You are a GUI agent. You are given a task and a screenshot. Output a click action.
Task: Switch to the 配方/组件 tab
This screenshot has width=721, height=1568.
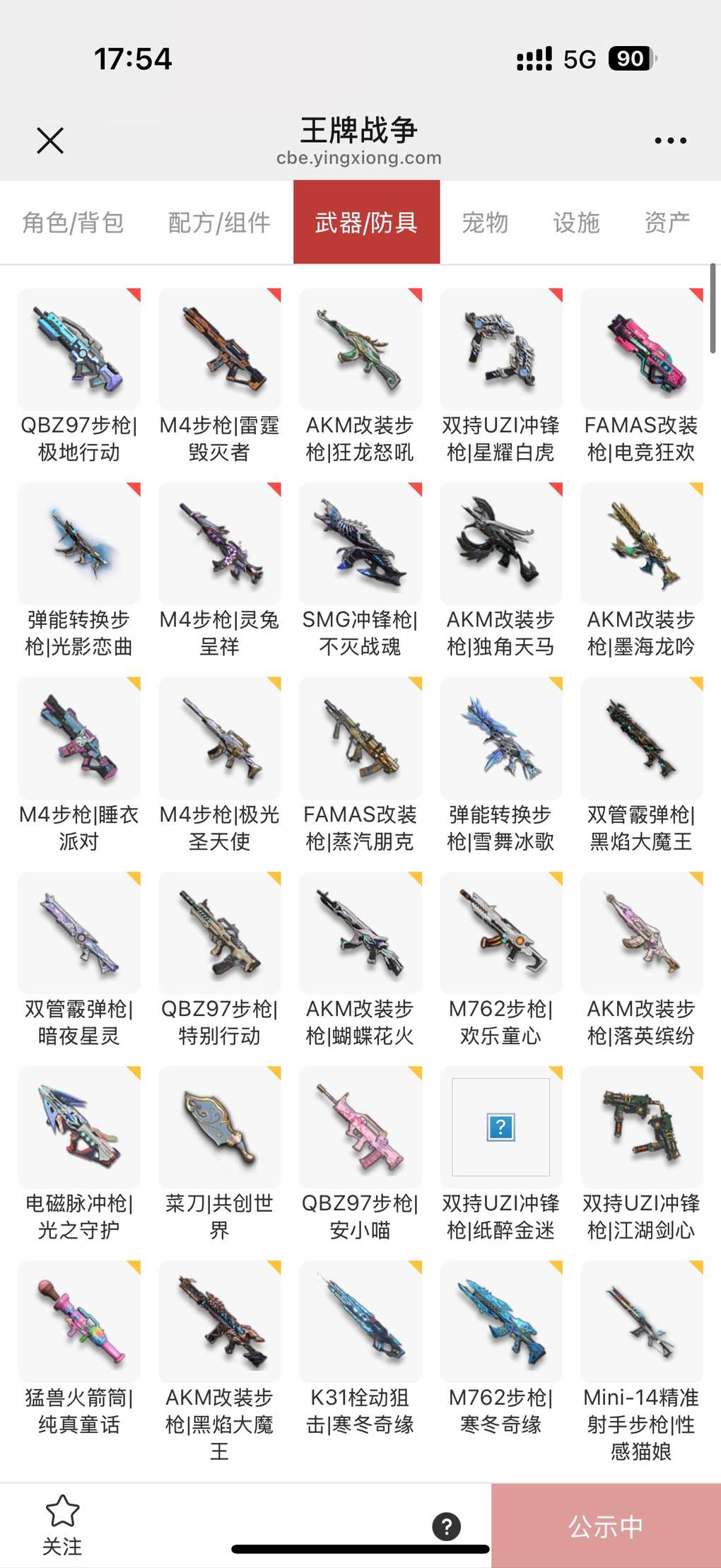tap(219, 223)
